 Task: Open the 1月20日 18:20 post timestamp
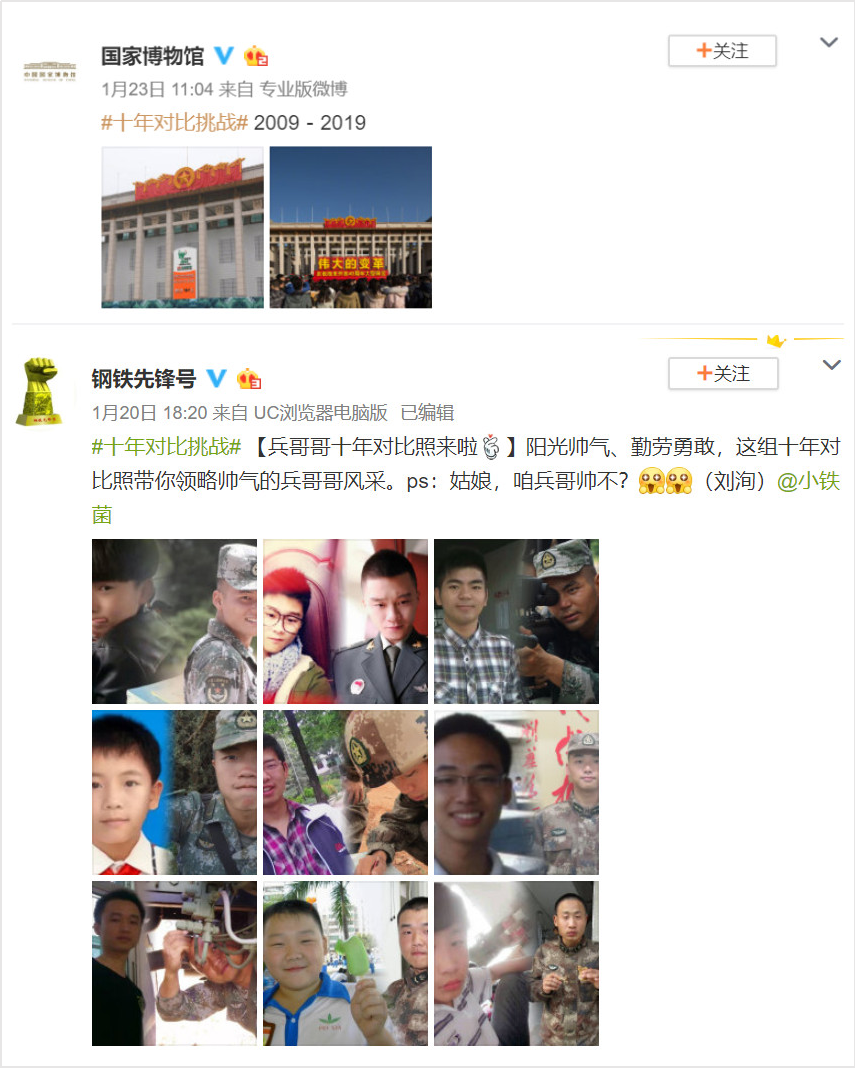click(x=148, y=412)
